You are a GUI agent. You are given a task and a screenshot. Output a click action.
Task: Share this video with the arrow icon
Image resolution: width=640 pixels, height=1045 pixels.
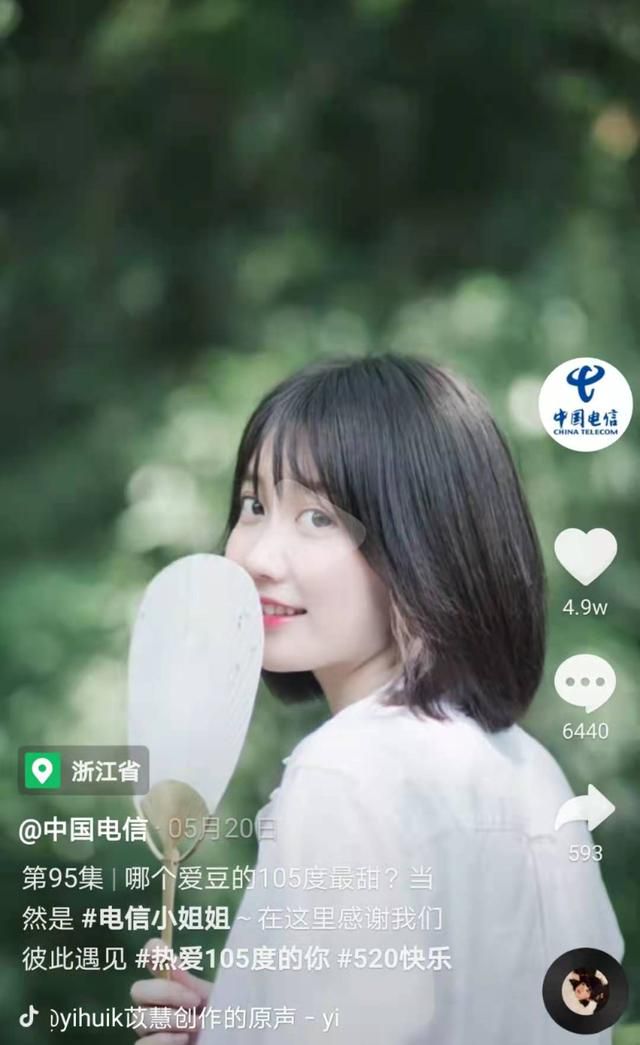[585, 808]
